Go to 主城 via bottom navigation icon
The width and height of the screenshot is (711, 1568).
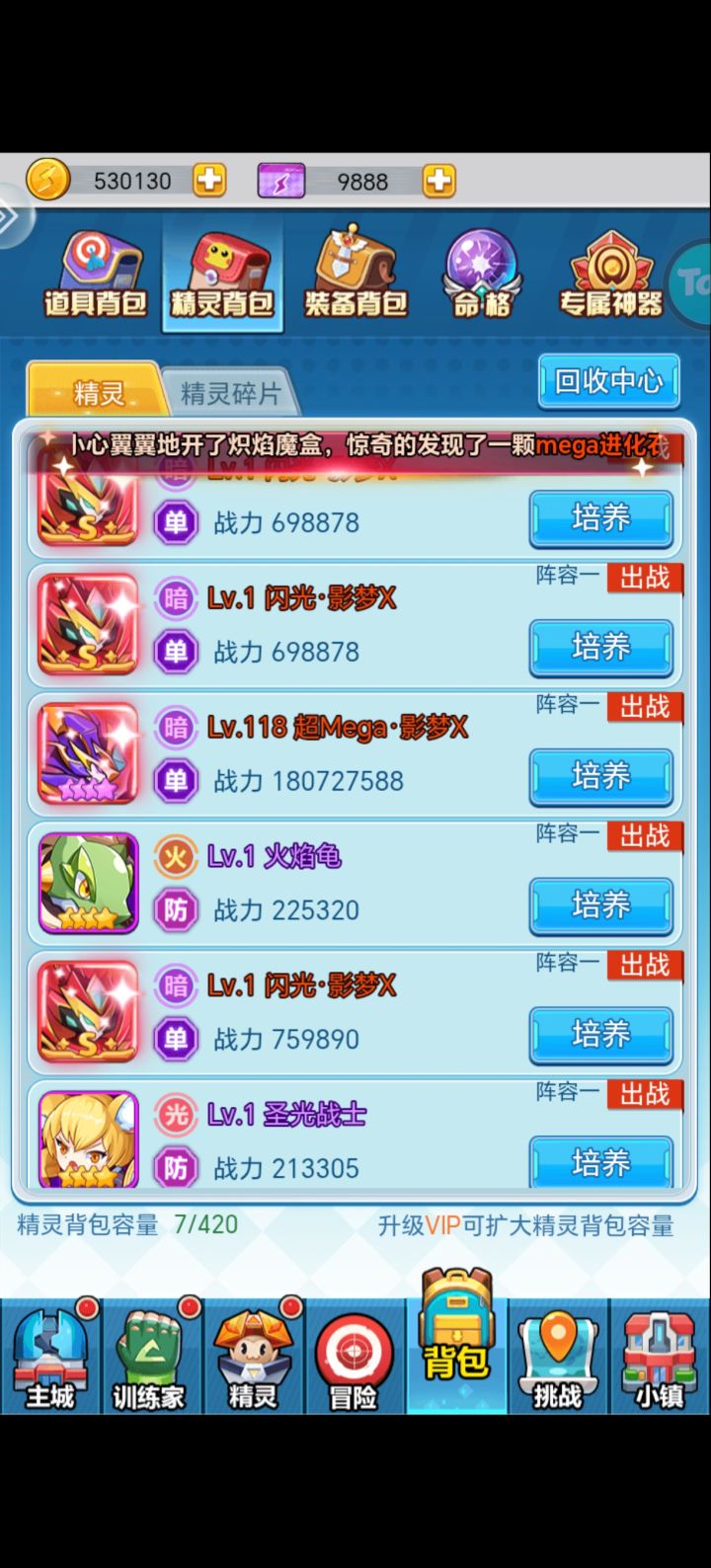coord(50,1358)
